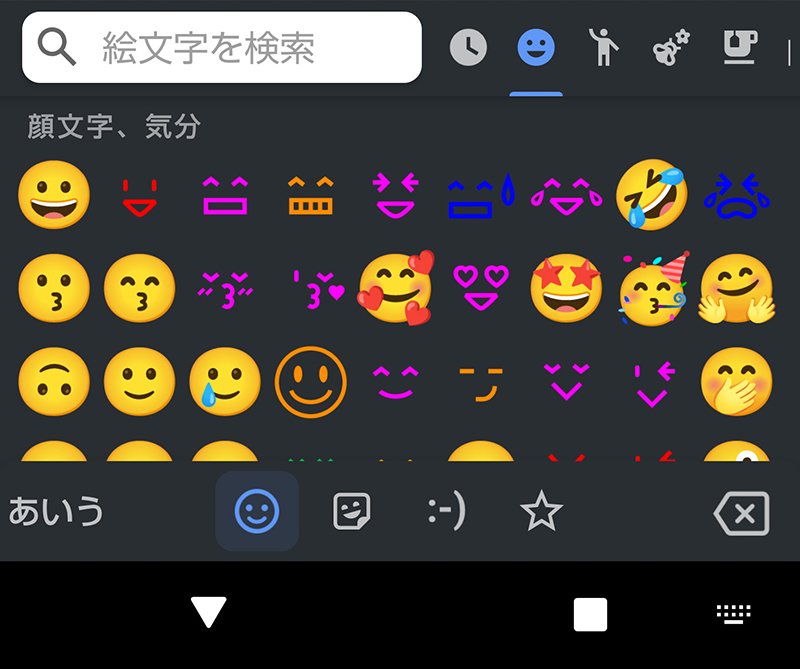Insert the hand-over-mouth emoji
800x669 pixels.
(736, 382)
